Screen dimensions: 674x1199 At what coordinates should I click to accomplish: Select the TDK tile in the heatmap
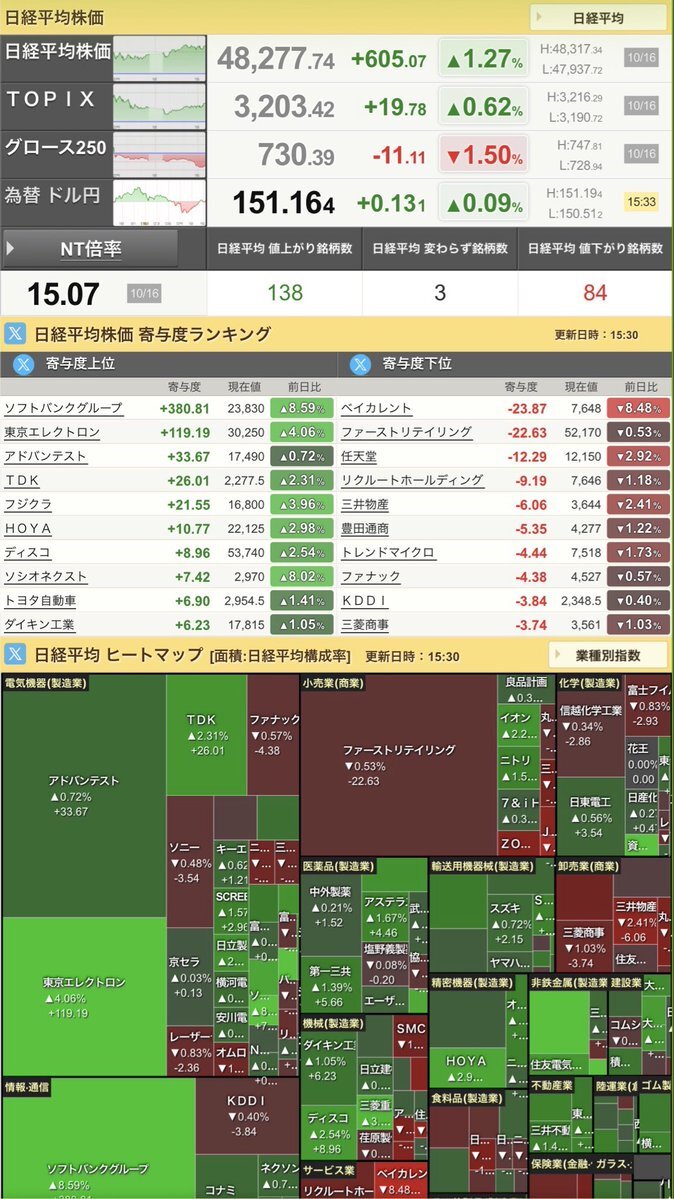[205, 734]
